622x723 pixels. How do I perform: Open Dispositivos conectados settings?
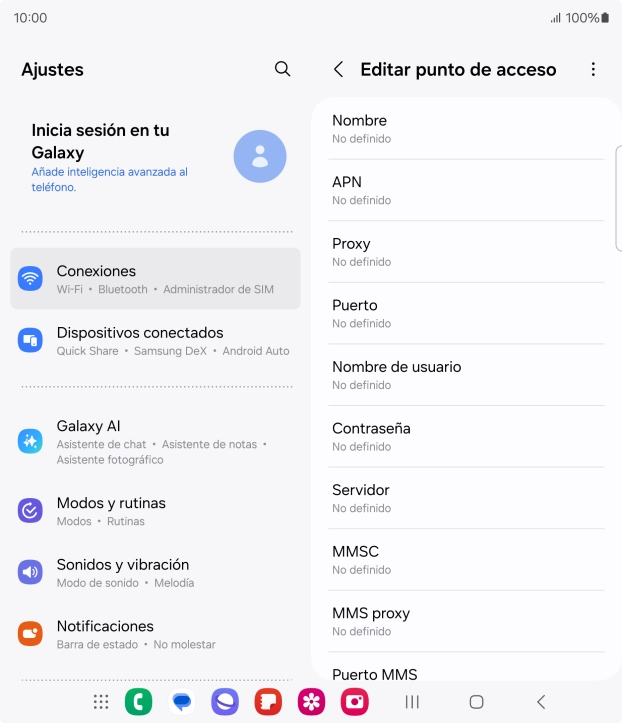point(155,341)
